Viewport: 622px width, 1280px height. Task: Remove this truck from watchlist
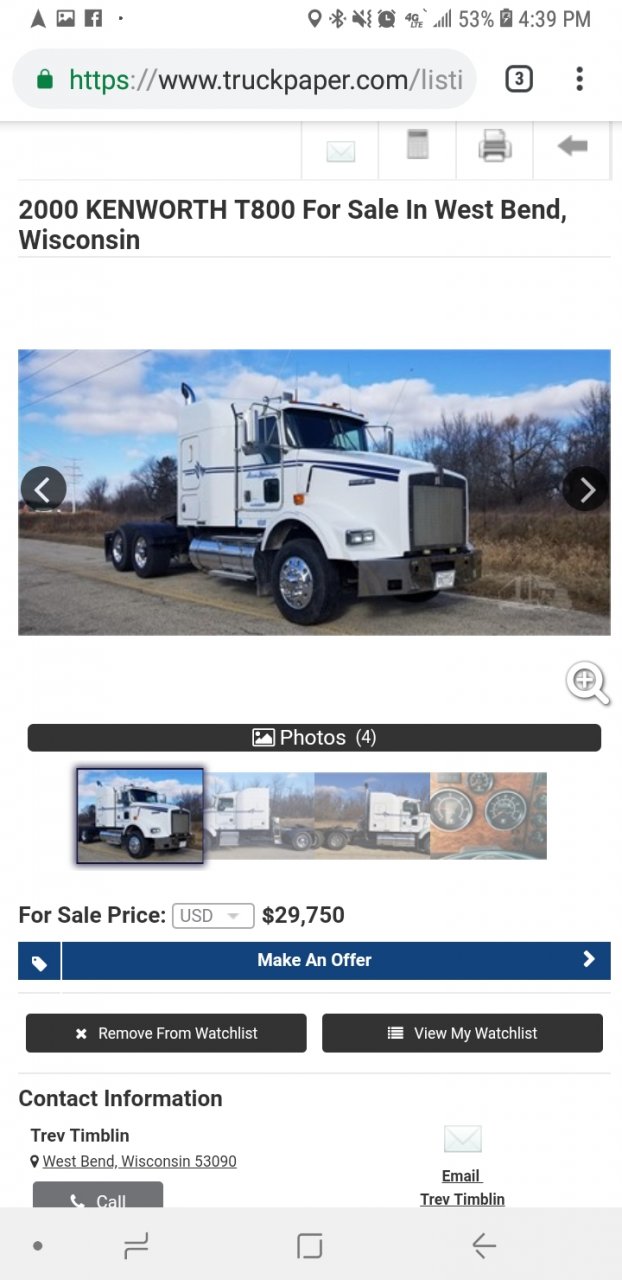166,1033
